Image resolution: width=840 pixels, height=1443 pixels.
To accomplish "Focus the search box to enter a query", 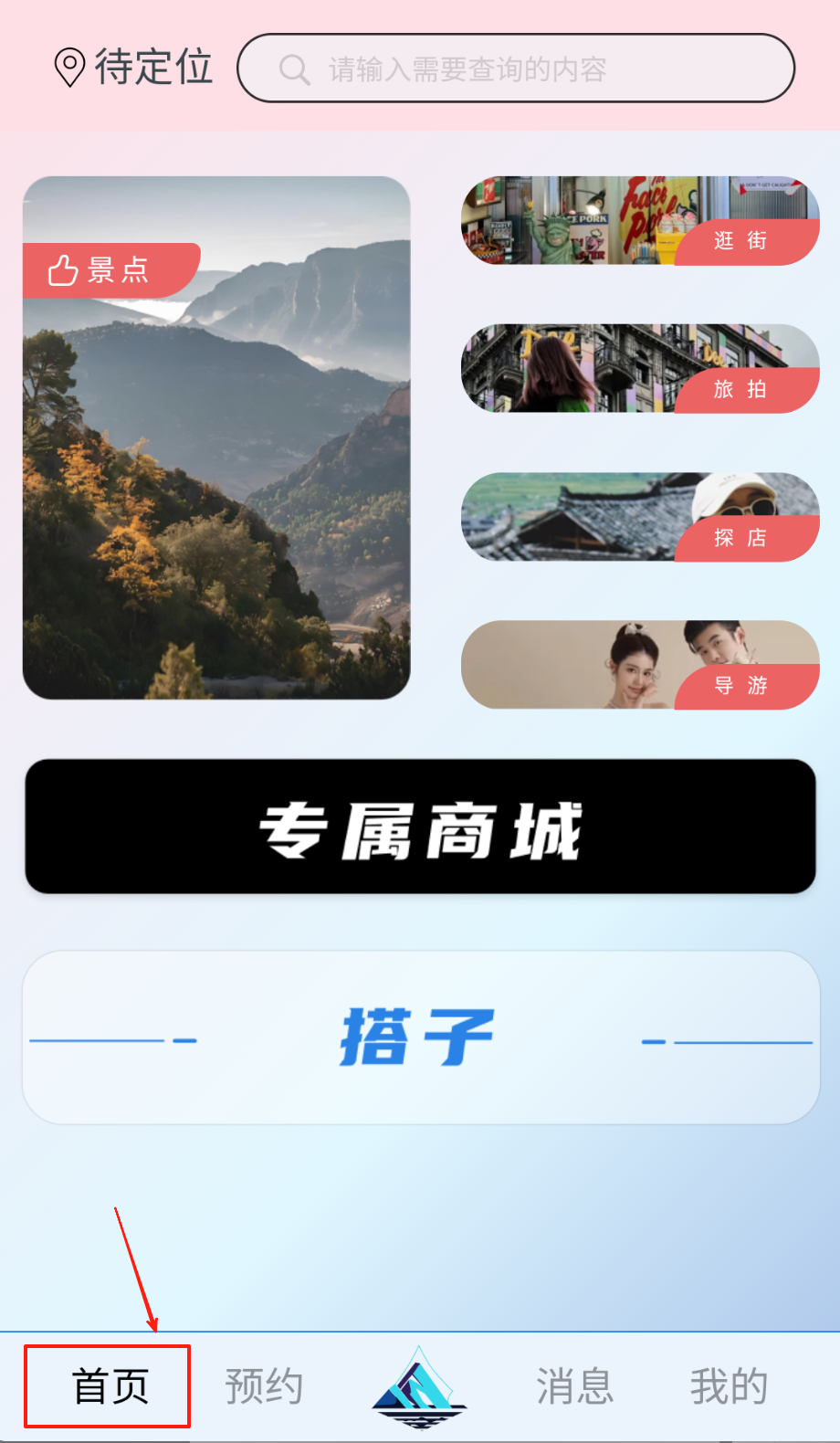I will click(516, 68).
